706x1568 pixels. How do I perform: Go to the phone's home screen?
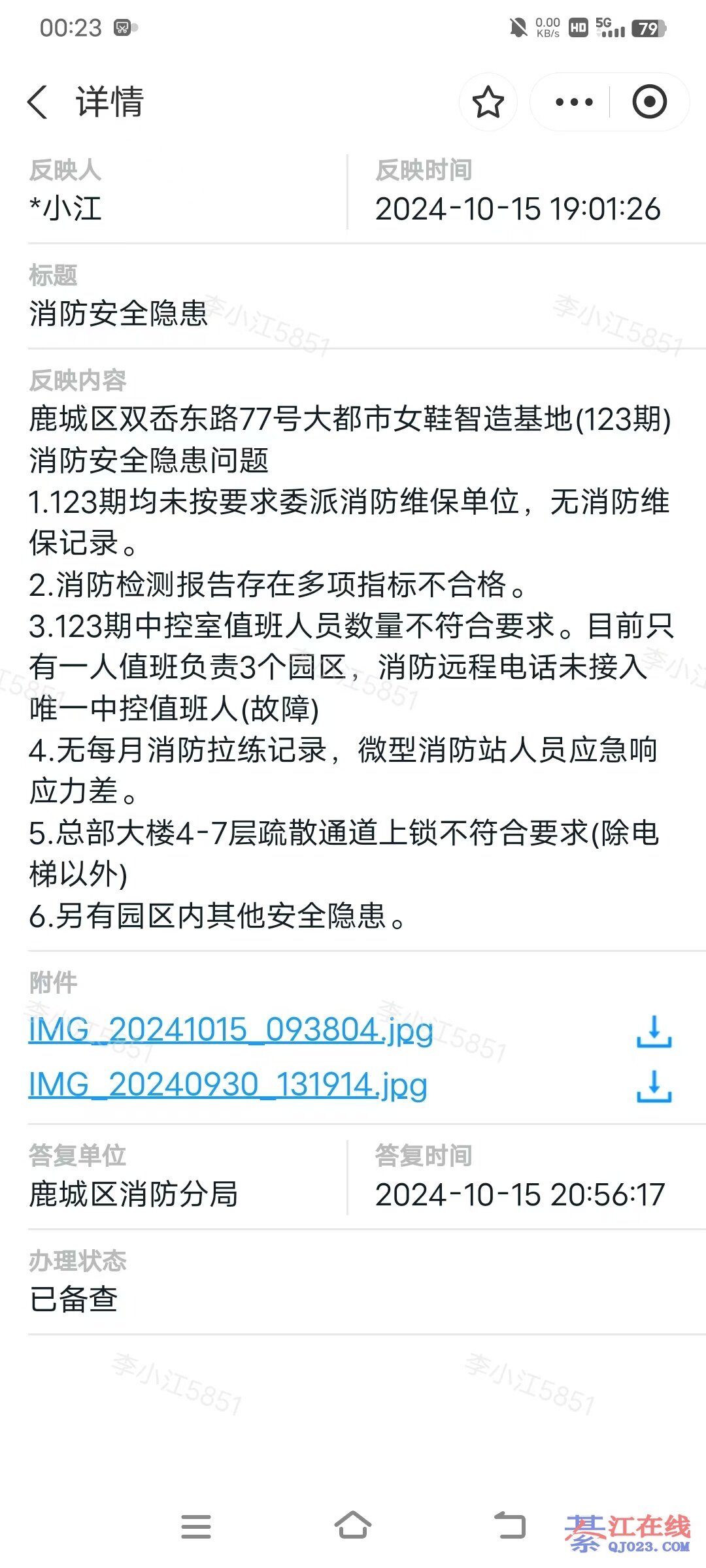click(x=353, y=1526)
